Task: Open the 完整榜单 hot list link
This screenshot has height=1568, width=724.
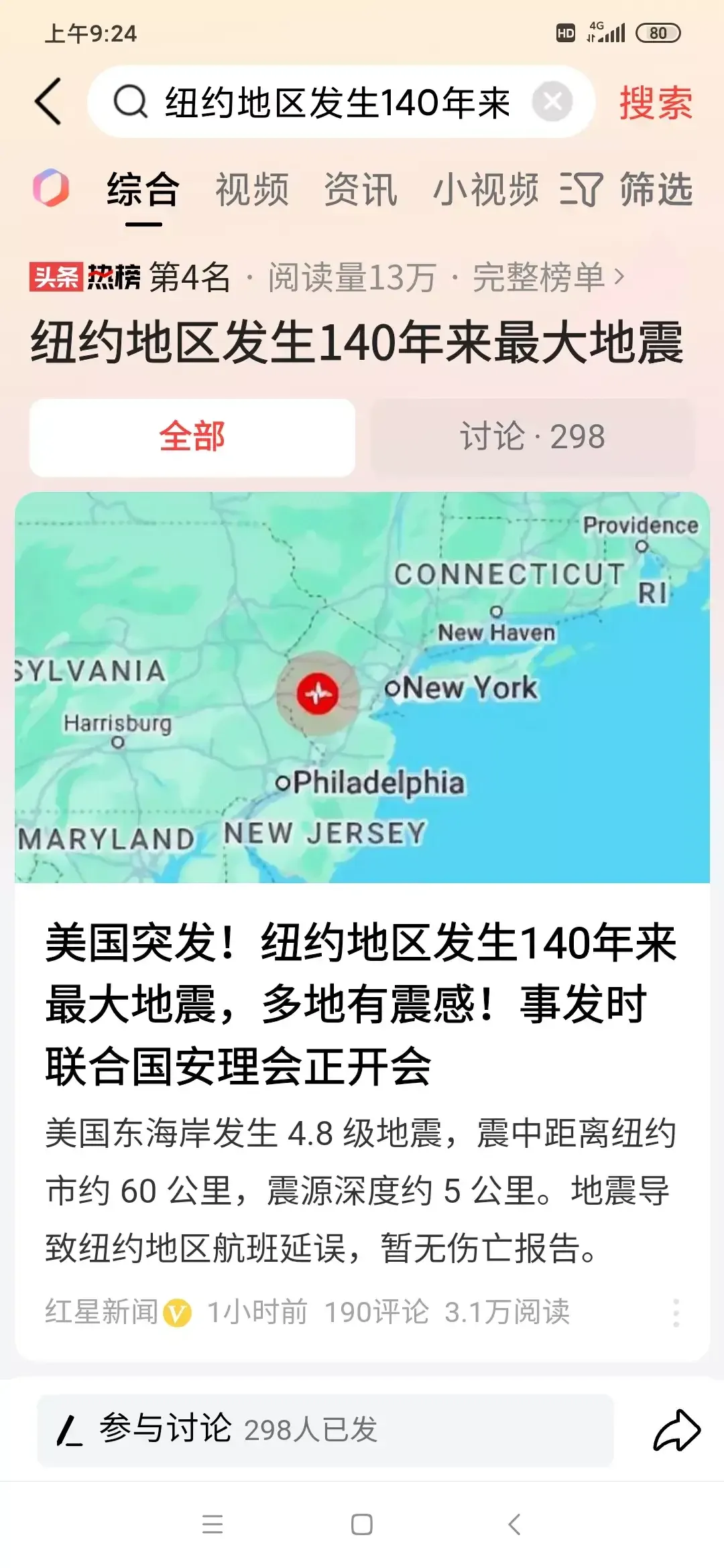Action: click(548, 277)
